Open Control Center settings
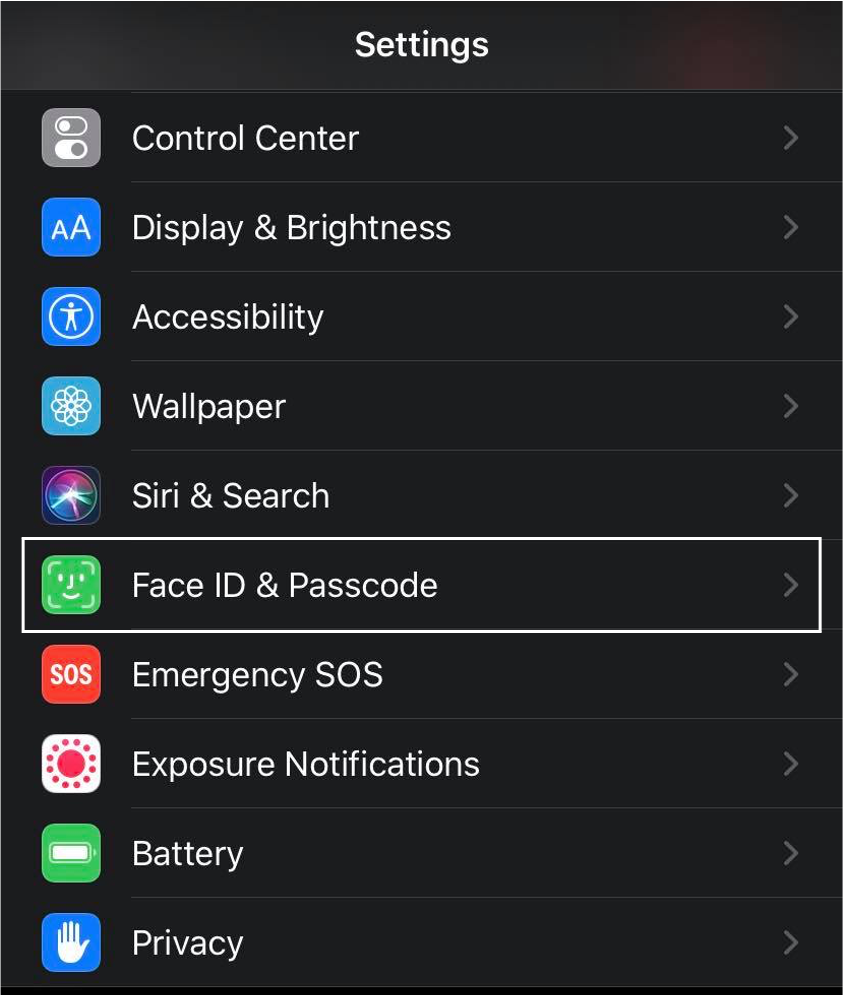Image resolution: width=843 pixels, height=995 pixels. tap(245, 138)
